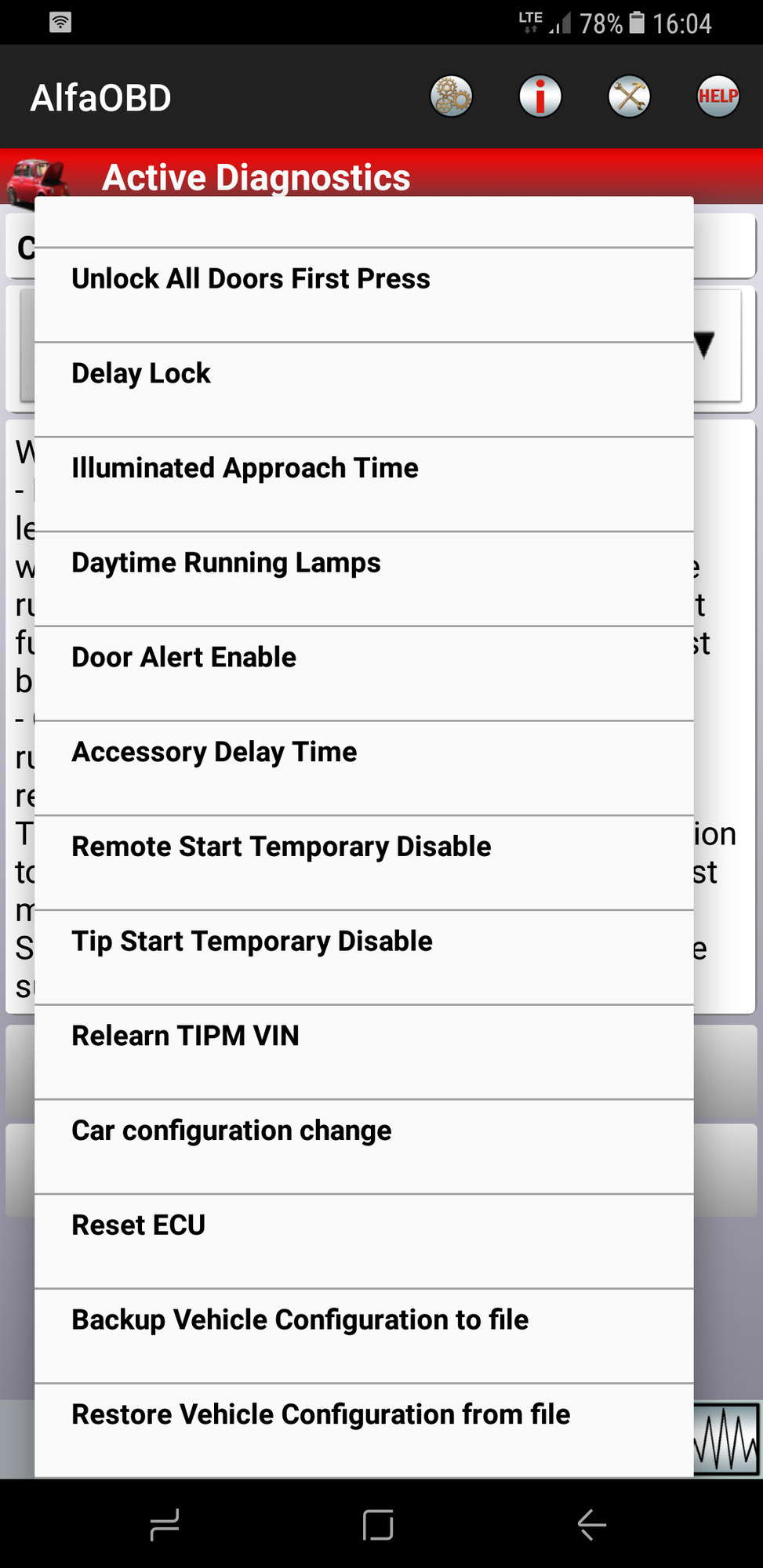This screenshot has width=763, height=1568.
Task: Open the HELP button
Action: pos(718,97)
